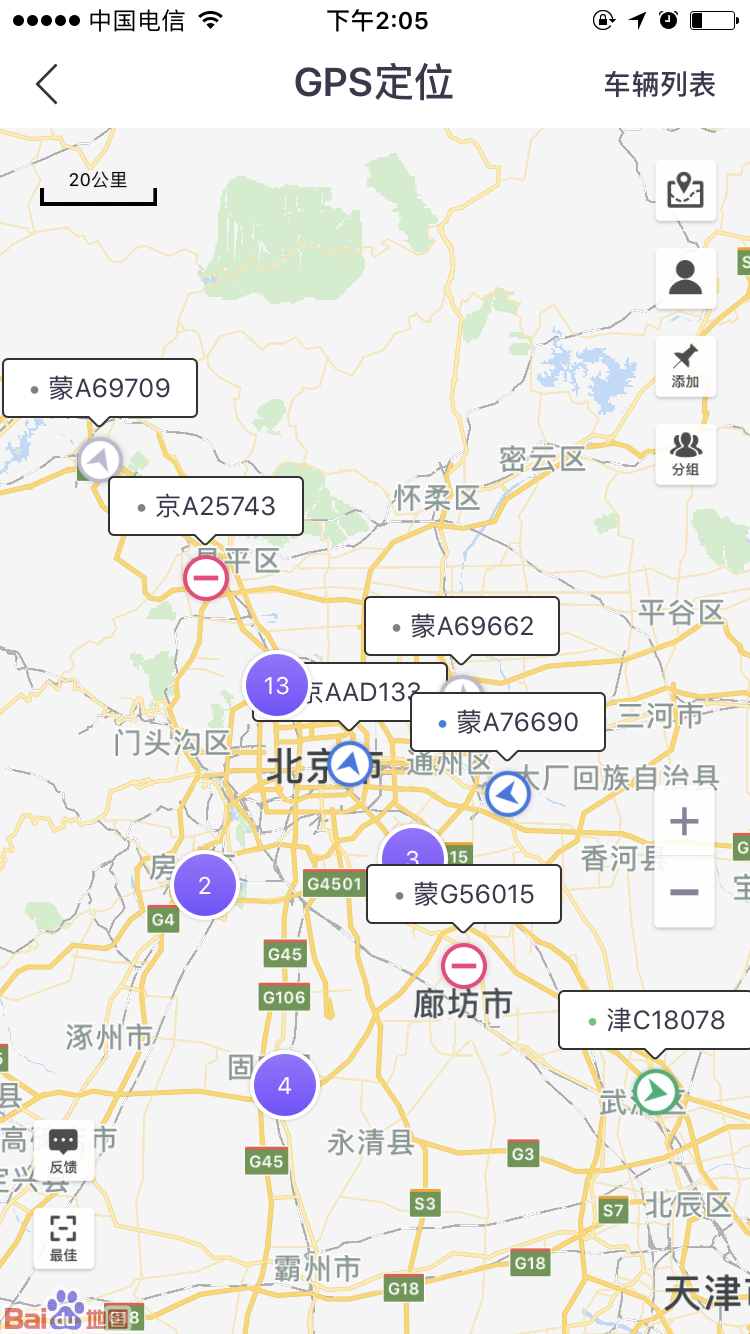Go back with the top-left arrow
The width and height of the screenshot is (750, 1334).
click(x=46, y=84)
